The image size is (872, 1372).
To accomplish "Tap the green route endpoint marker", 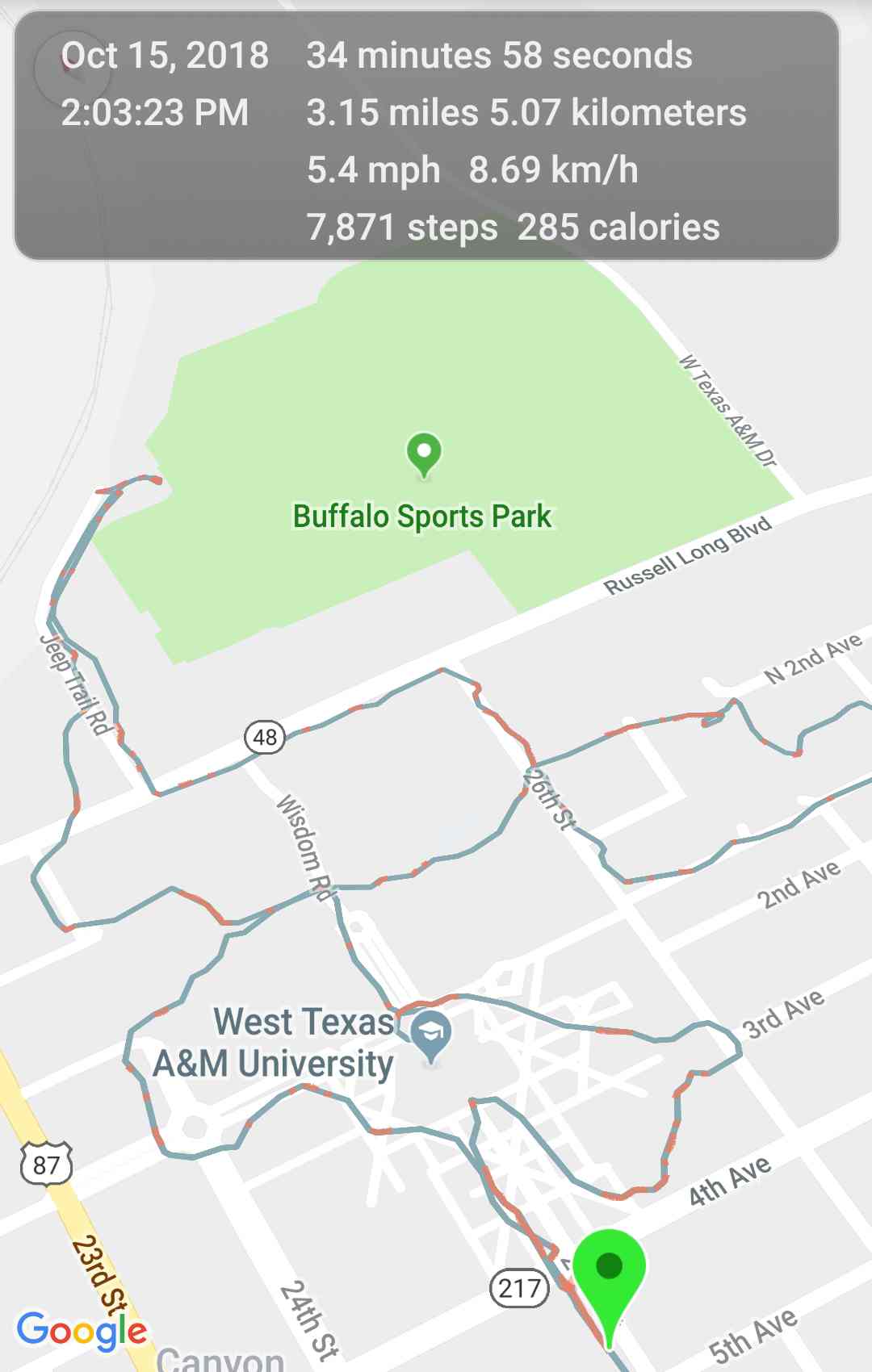I will click(x=609, y=1270).
